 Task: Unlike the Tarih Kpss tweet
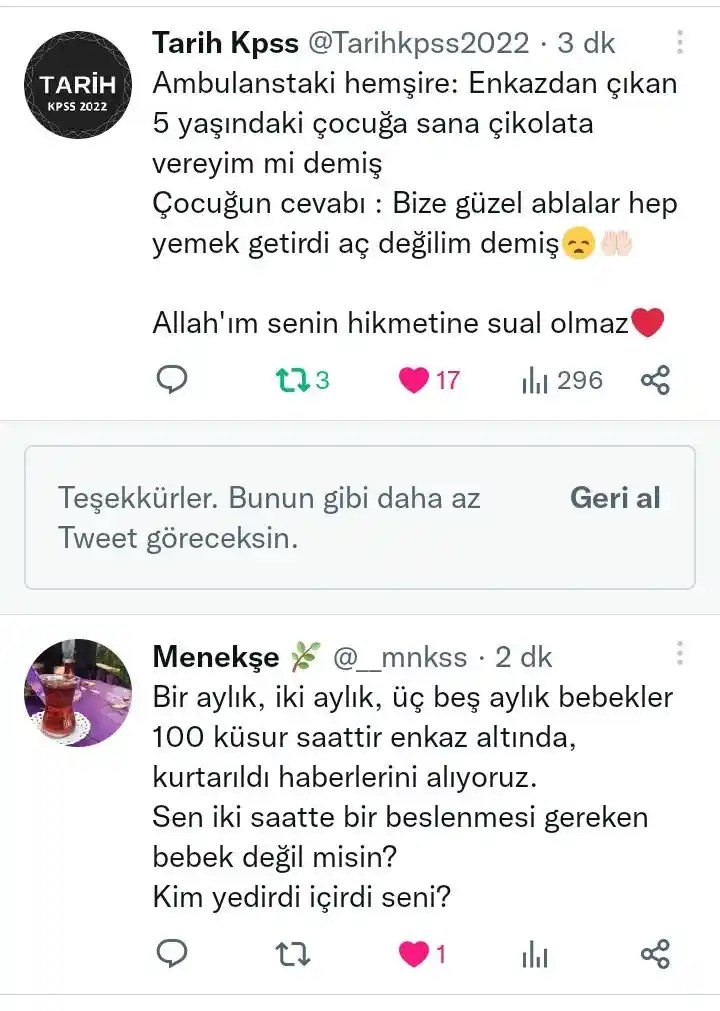pyautogui.click(x=414, y=380)
